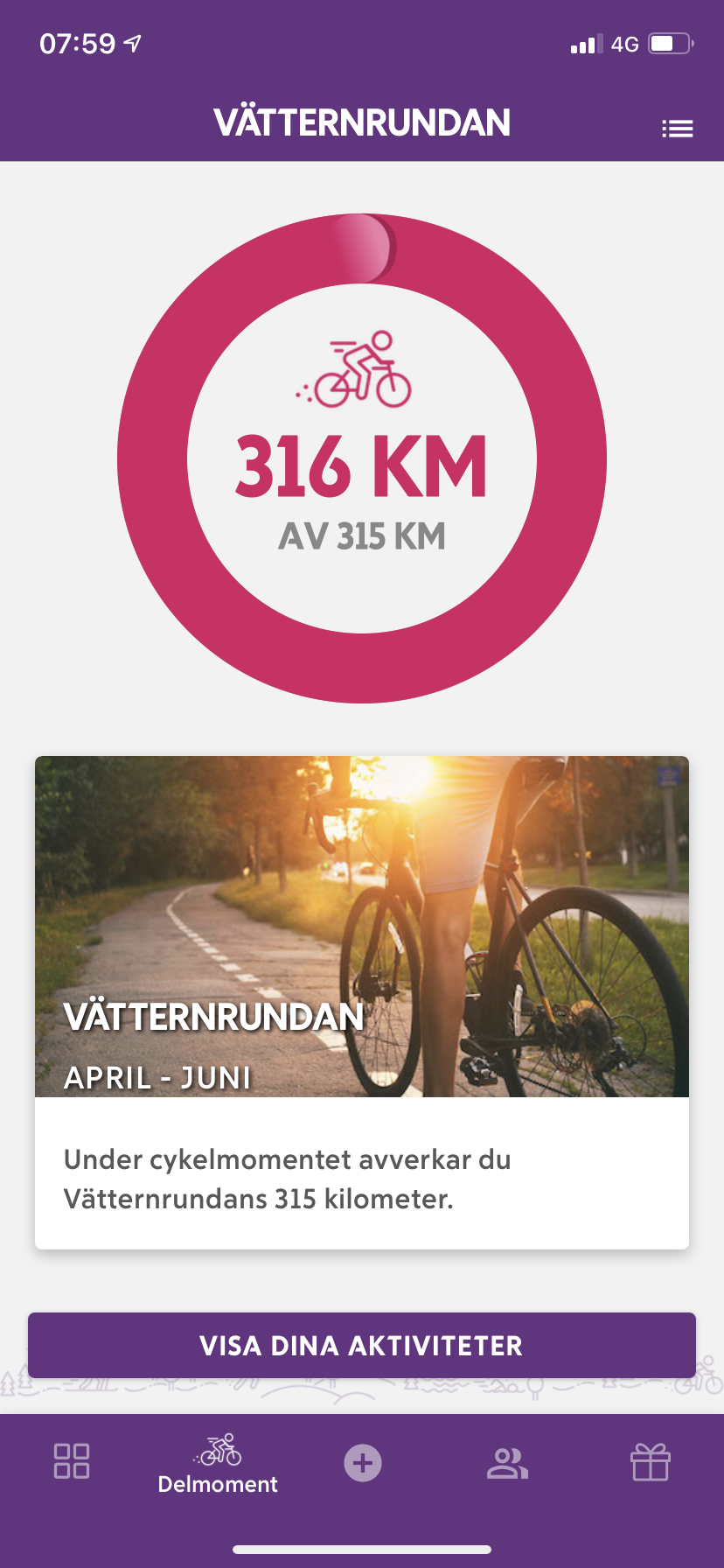Open the Vätternrundan April - Juni card
The width and height of the screenshot is (724, 1568).
tap(362, 1003)
